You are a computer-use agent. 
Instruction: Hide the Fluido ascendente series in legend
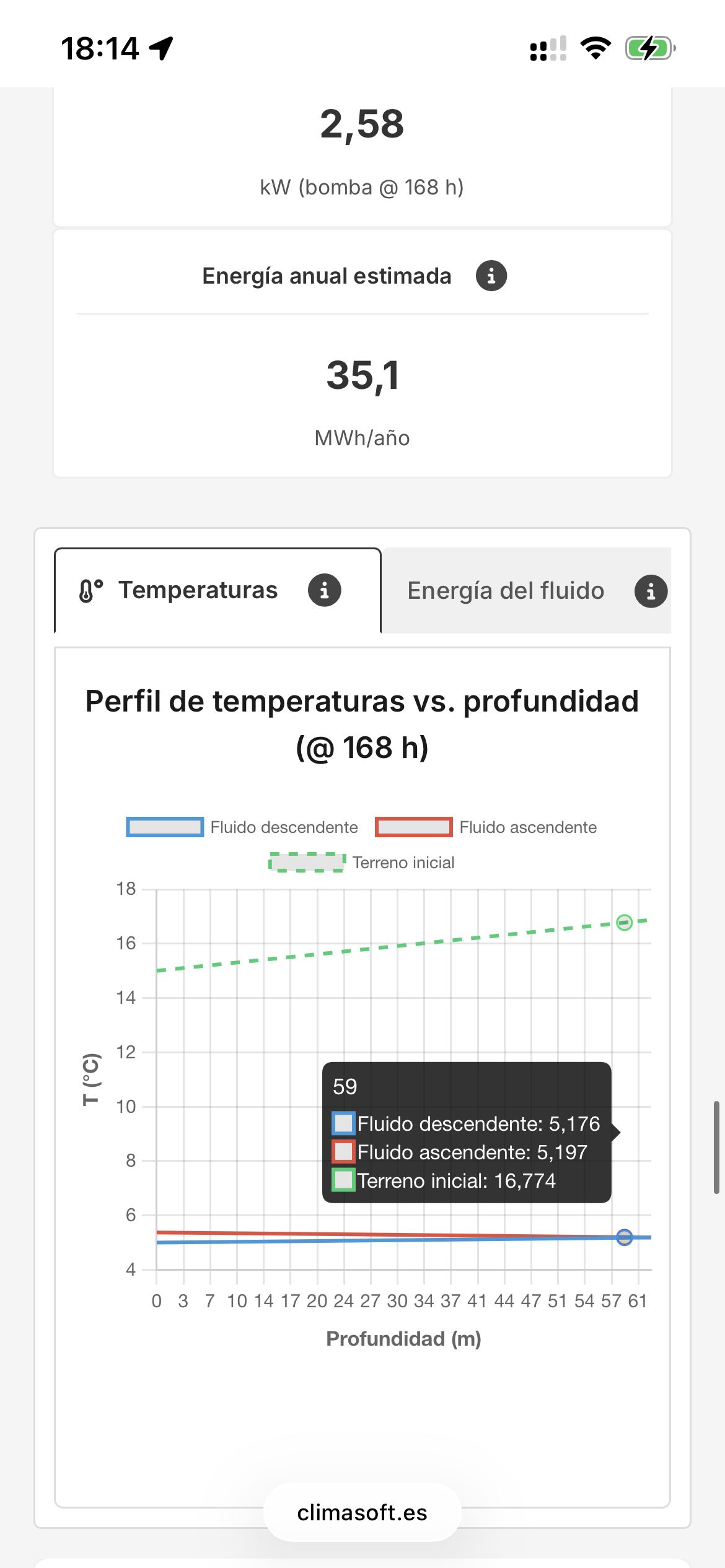pyautogui.click(x=486, y=827)
